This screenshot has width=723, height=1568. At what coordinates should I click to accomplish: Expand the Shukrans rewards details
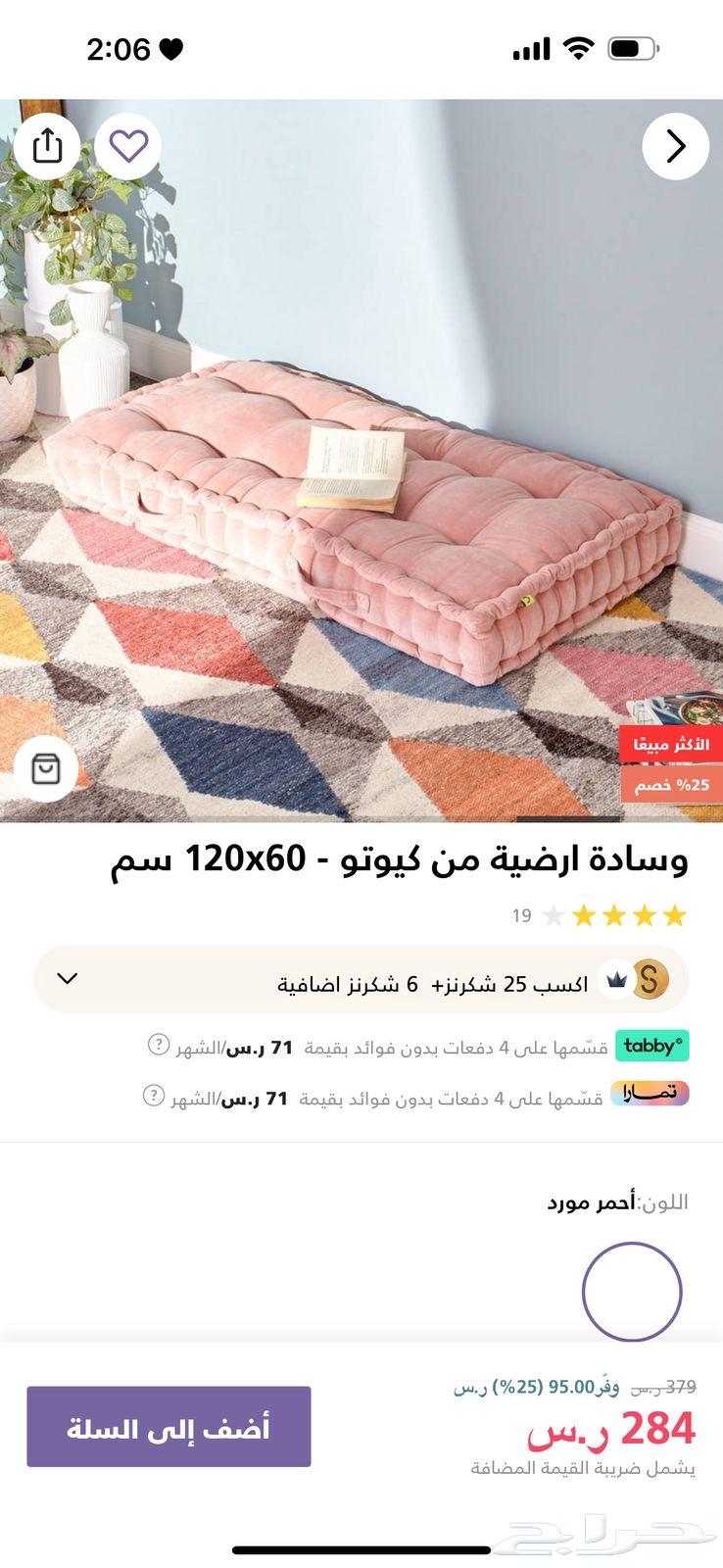pos(68,978)
